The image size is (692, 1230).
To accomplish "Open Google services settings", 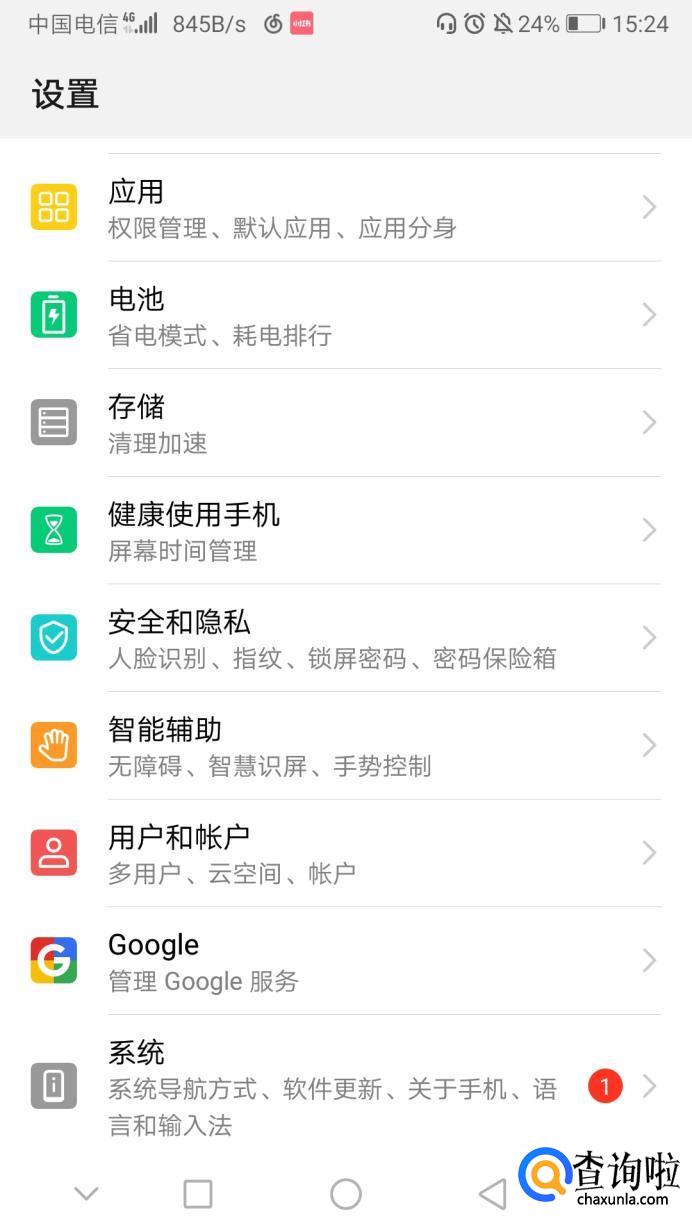I will [345, 961].
